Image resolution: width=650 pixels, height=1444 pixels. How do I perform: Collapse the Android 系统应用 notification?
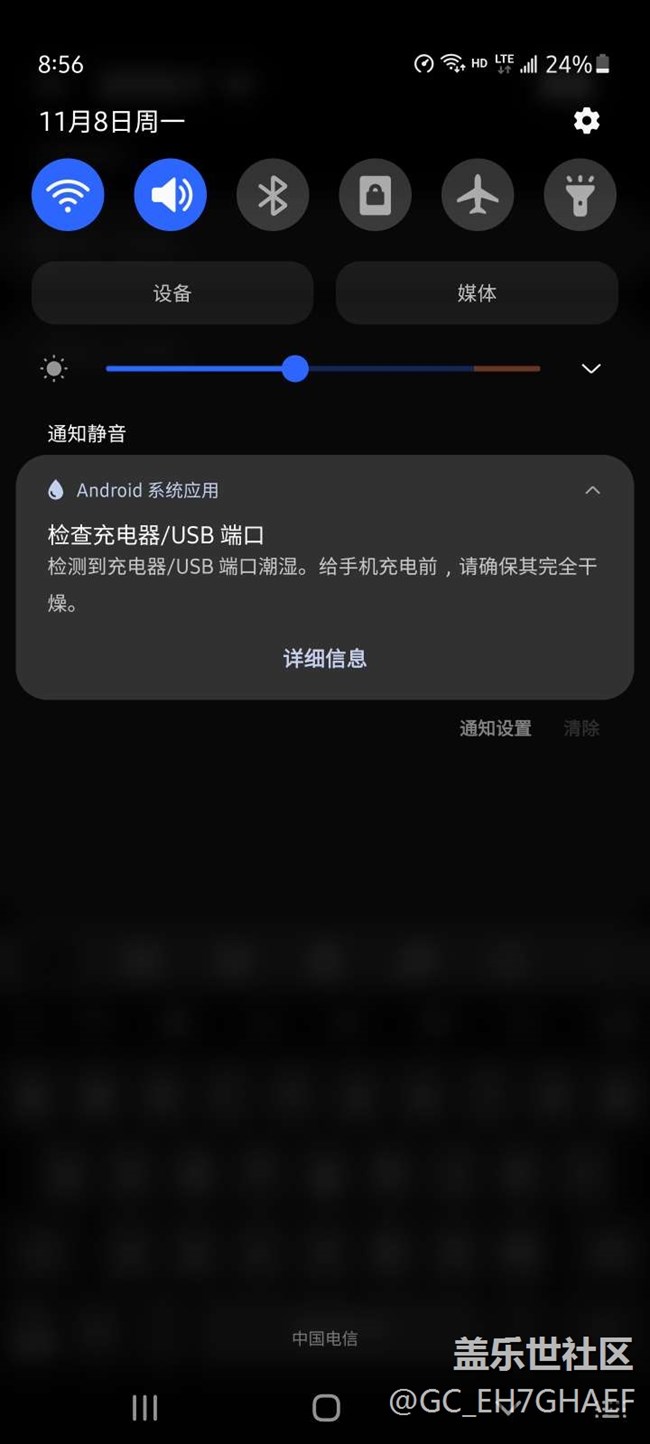click(592, 490)
